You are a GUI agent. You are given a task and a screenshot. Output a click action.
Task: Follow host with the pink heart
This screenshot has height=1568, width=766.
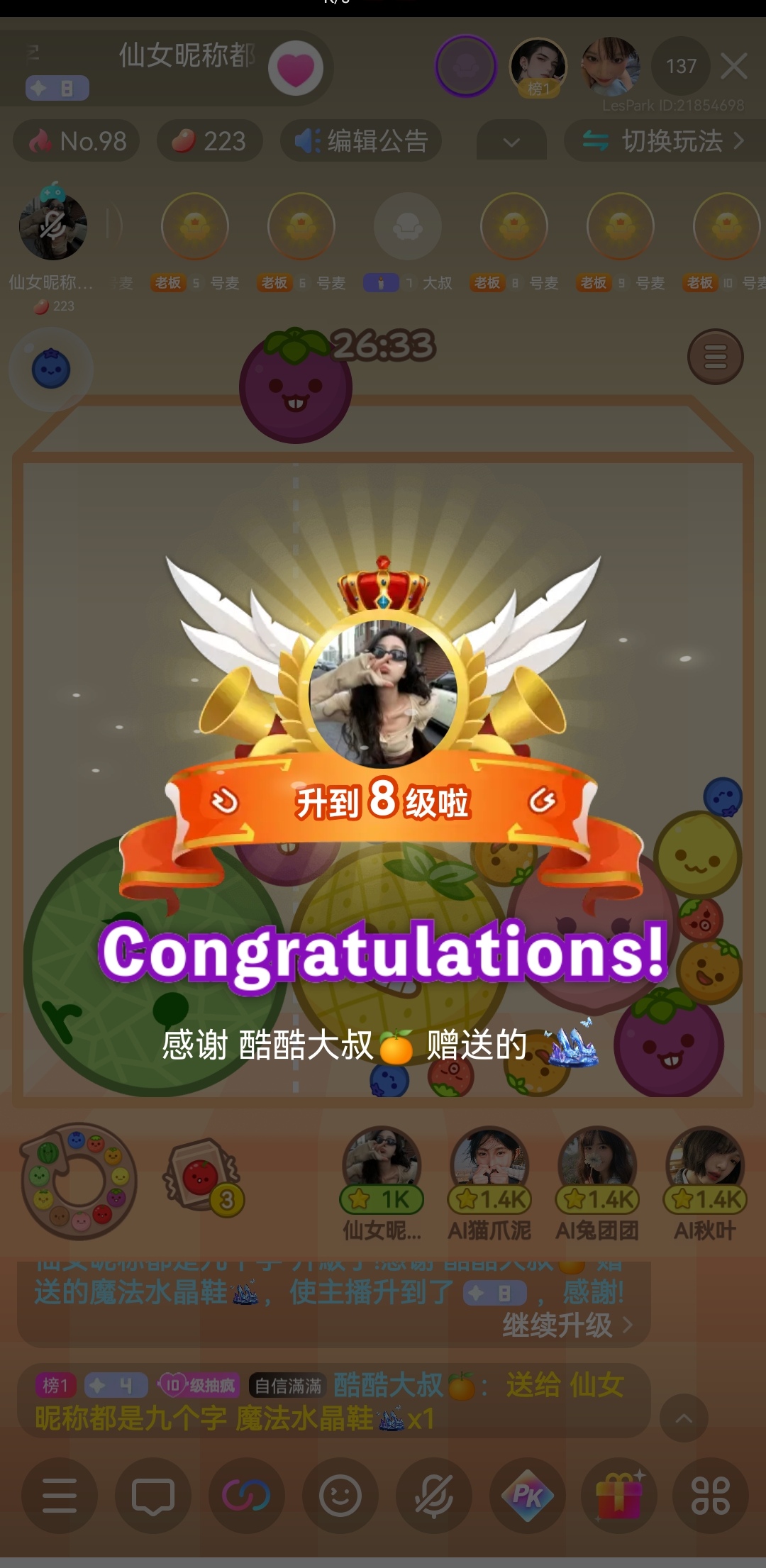pyautogui.click(x=295, y=69)
